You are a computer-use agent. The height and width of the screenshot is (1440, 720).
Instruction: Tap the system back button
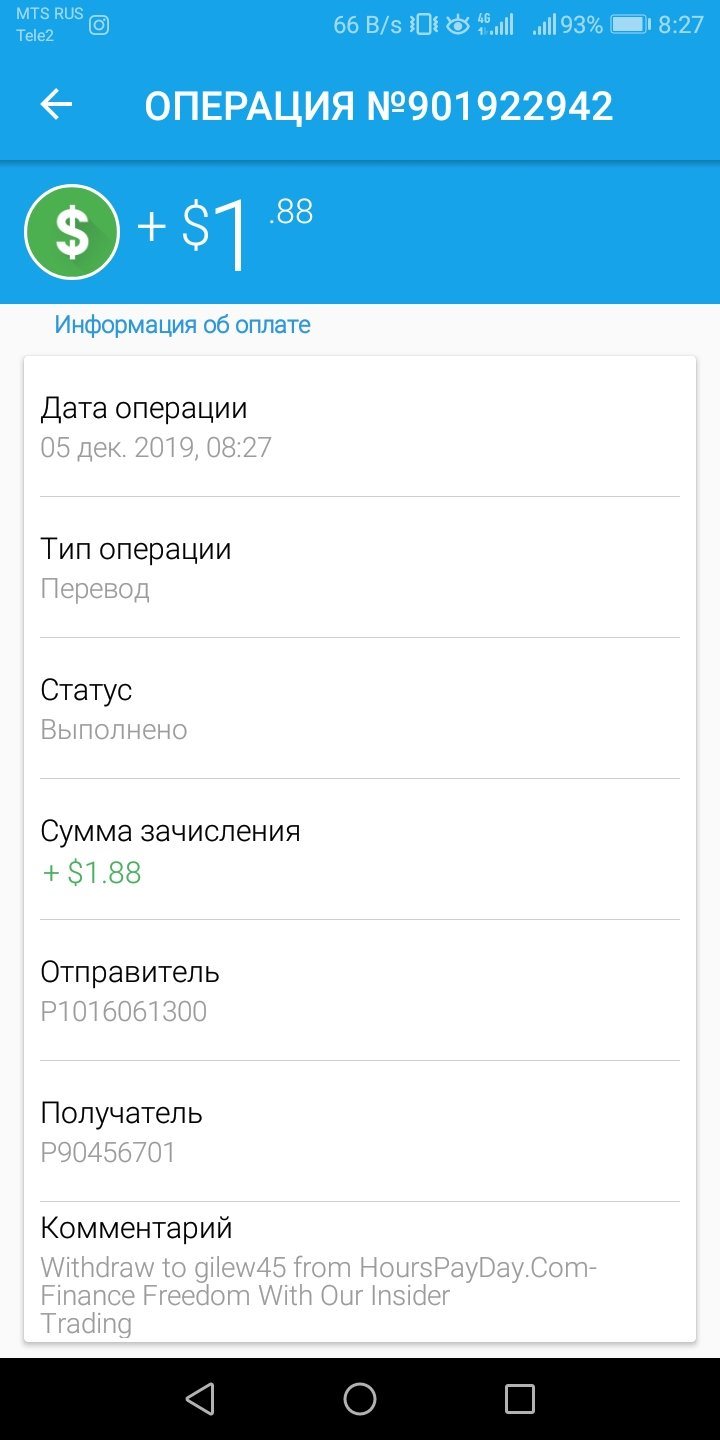pyautogui.click(x=200, y=1398)
